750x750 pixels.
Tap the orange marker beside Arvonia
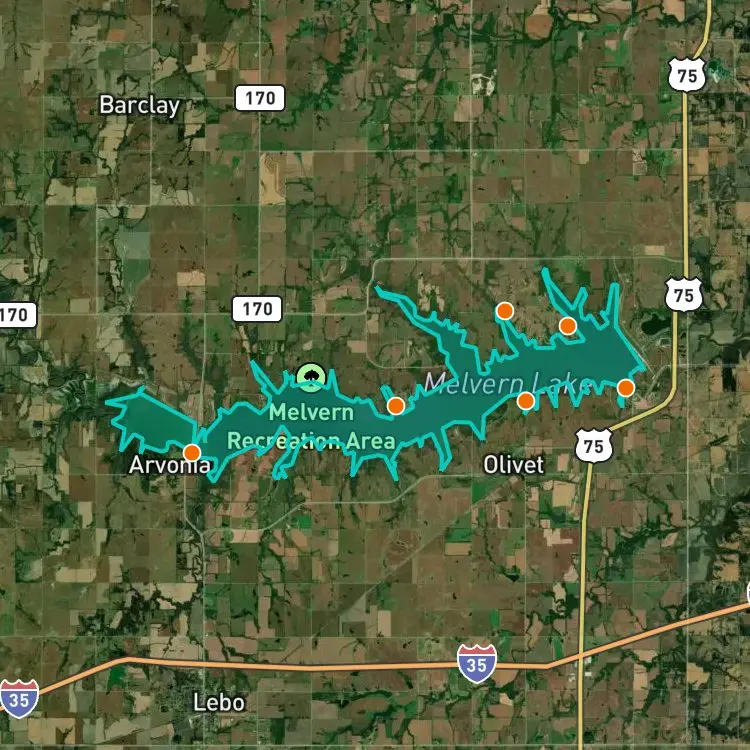[x=192, y=452]
